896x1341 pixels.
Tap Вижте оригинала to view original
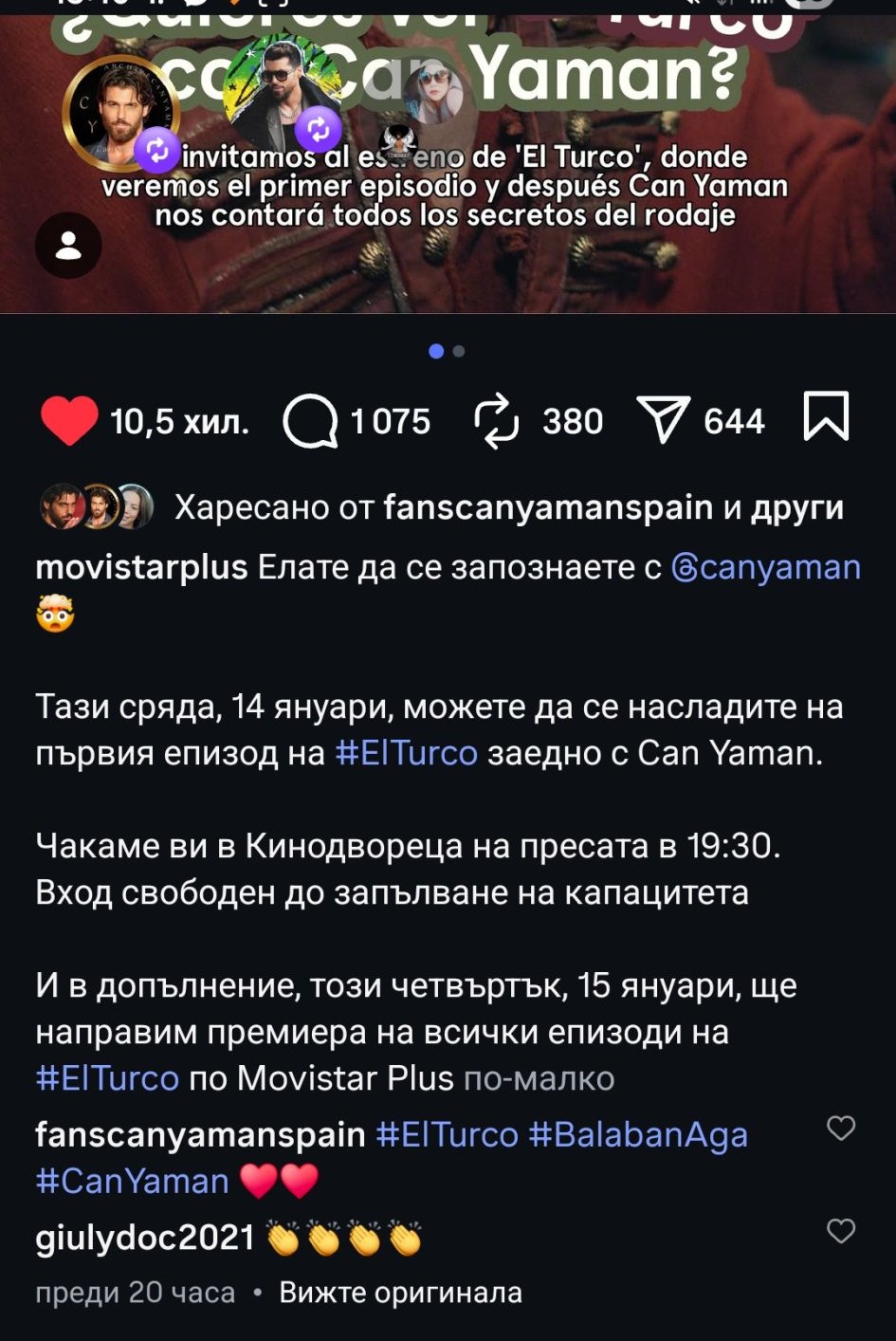coord(400,1293)
